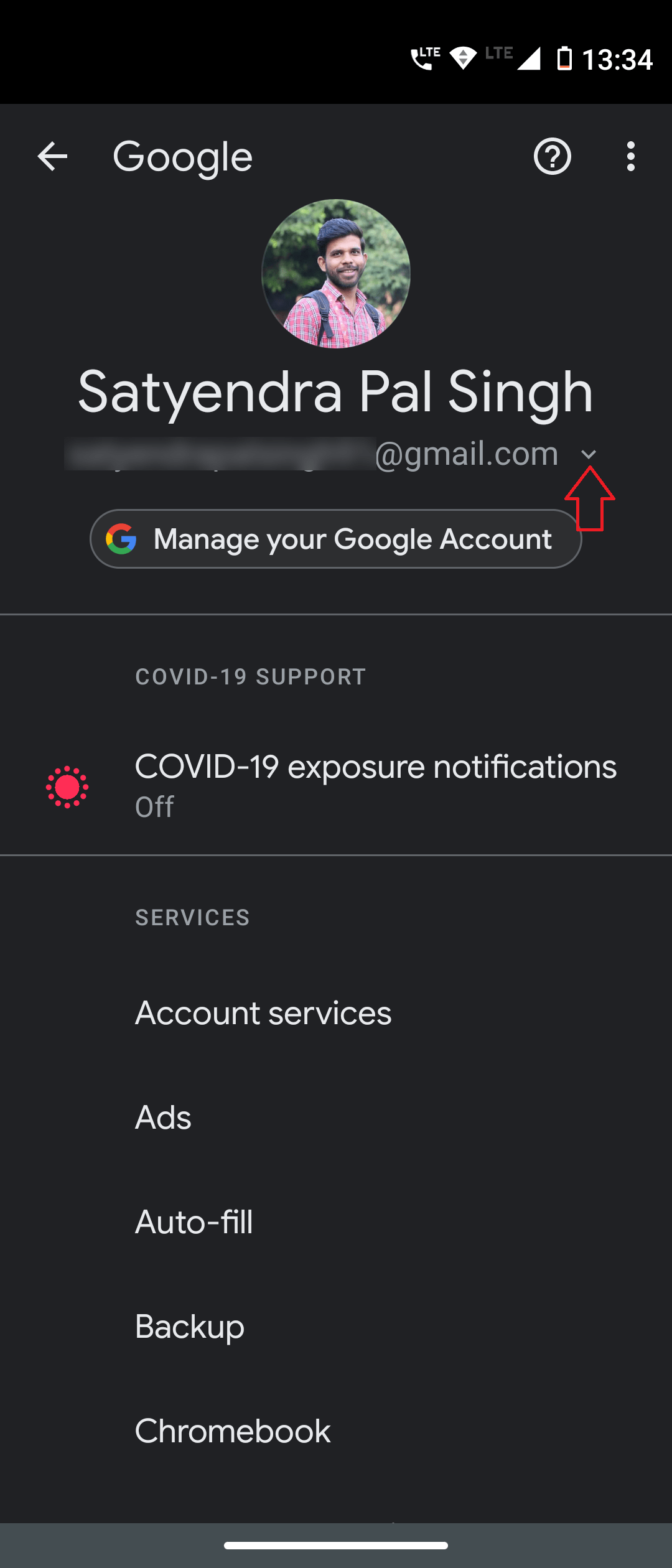Screen dimensions: 672x1568
Task: Tap Manage your Google Account
Action: tap(336, 539)
